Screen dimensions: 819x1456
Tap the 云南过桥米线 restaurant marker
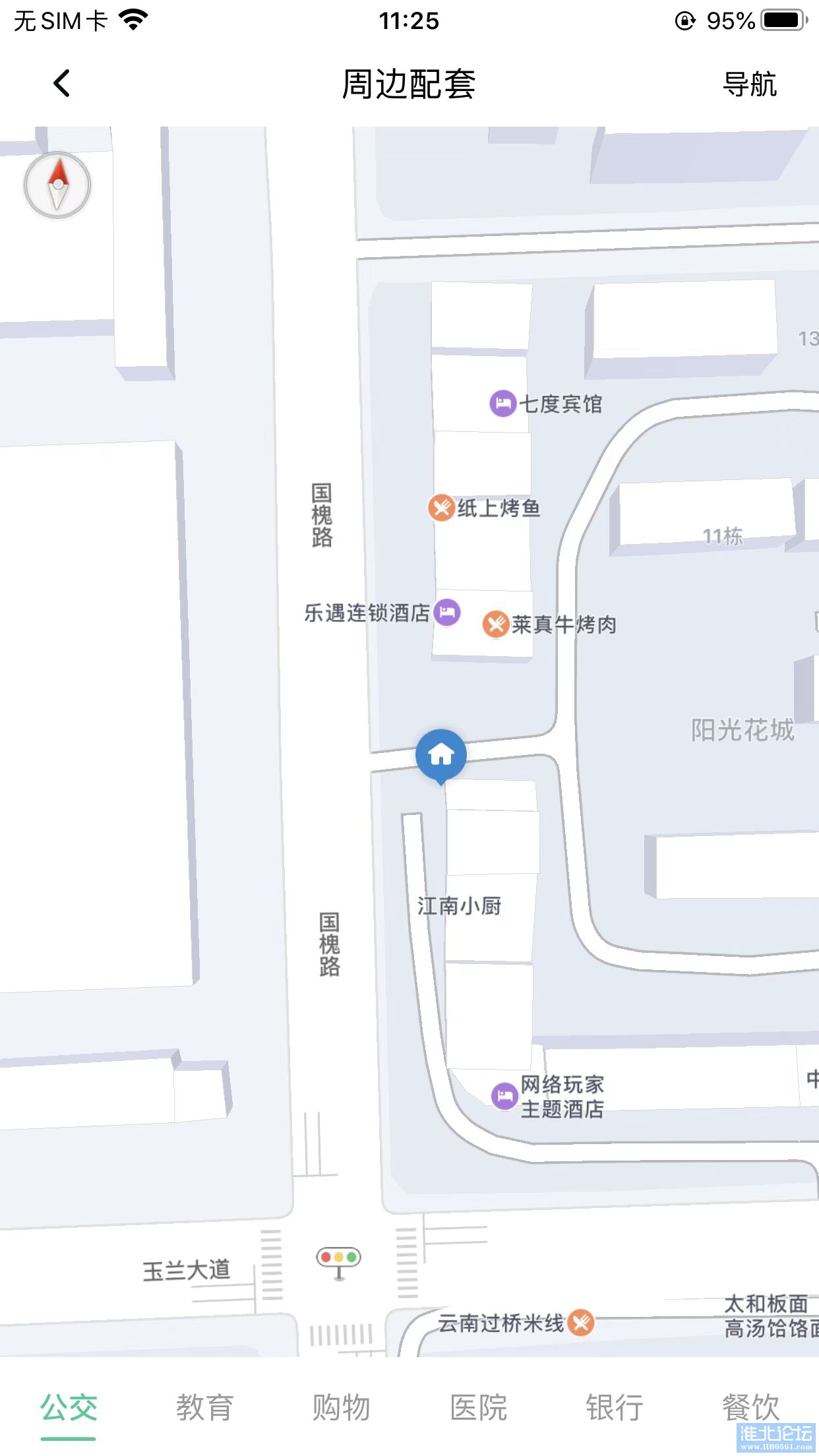581,1322
